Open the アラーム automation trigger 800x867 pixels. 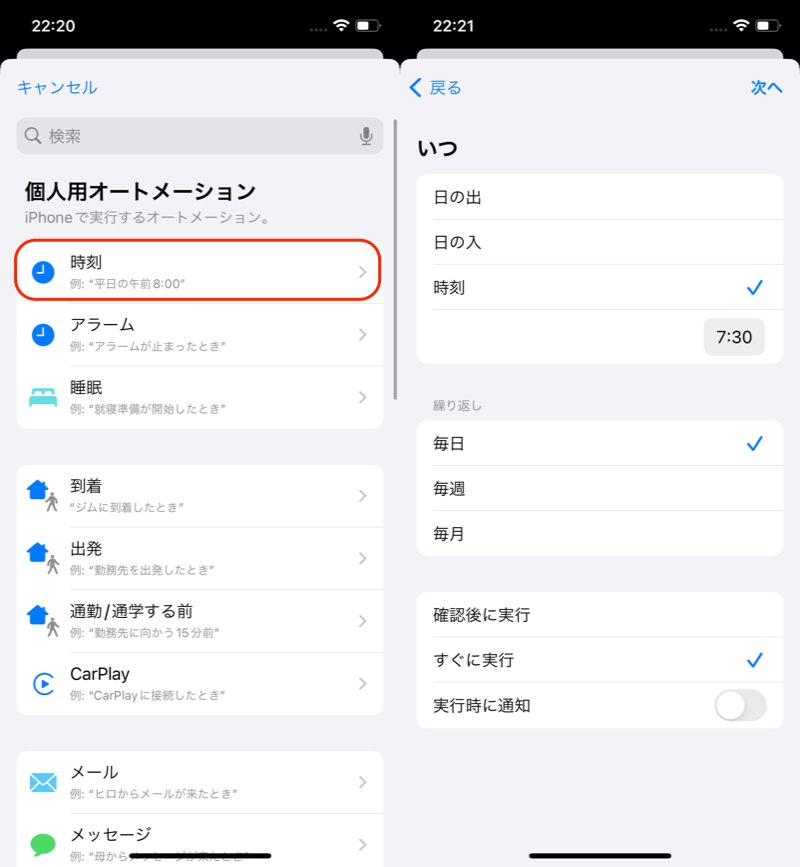click(199, 334)
